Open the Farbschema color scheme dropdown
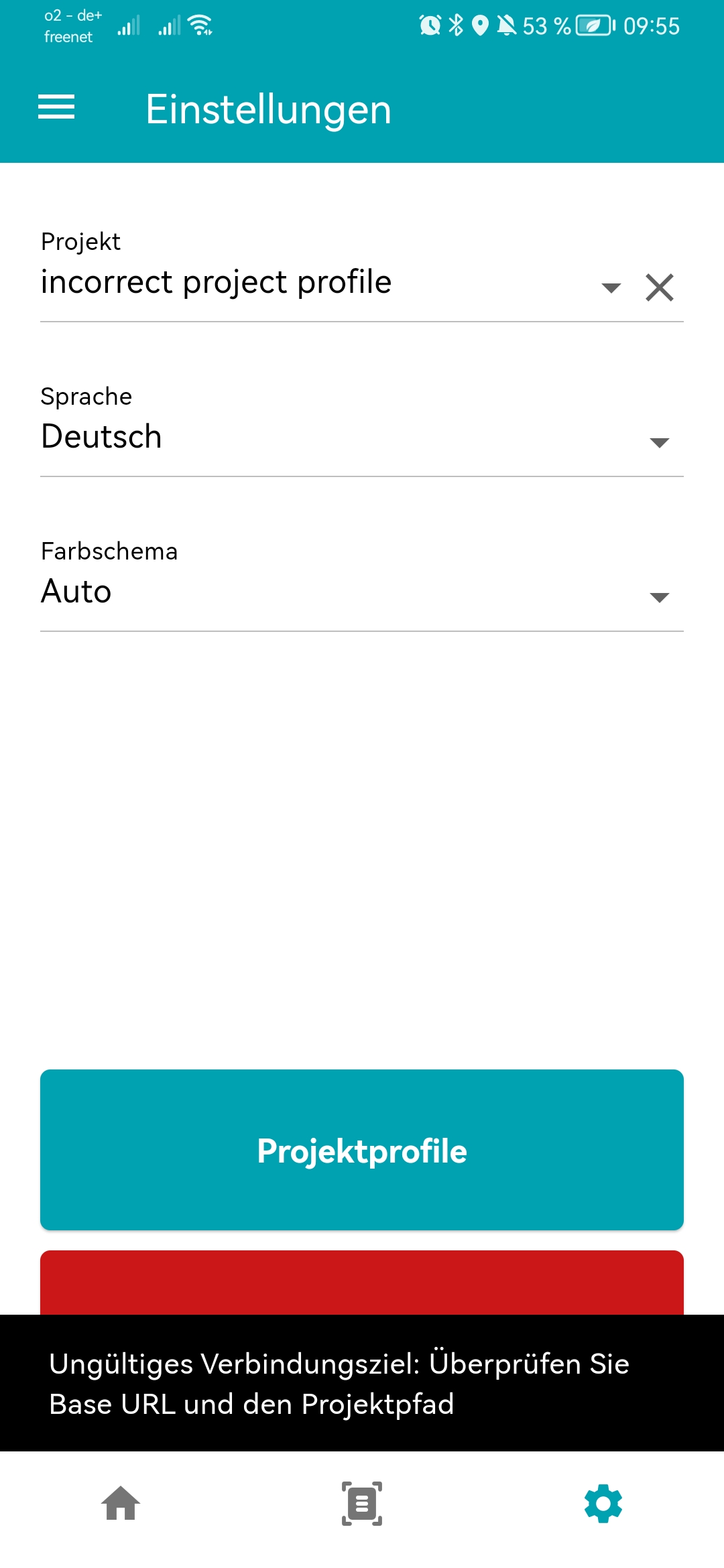 pos(362,592)
